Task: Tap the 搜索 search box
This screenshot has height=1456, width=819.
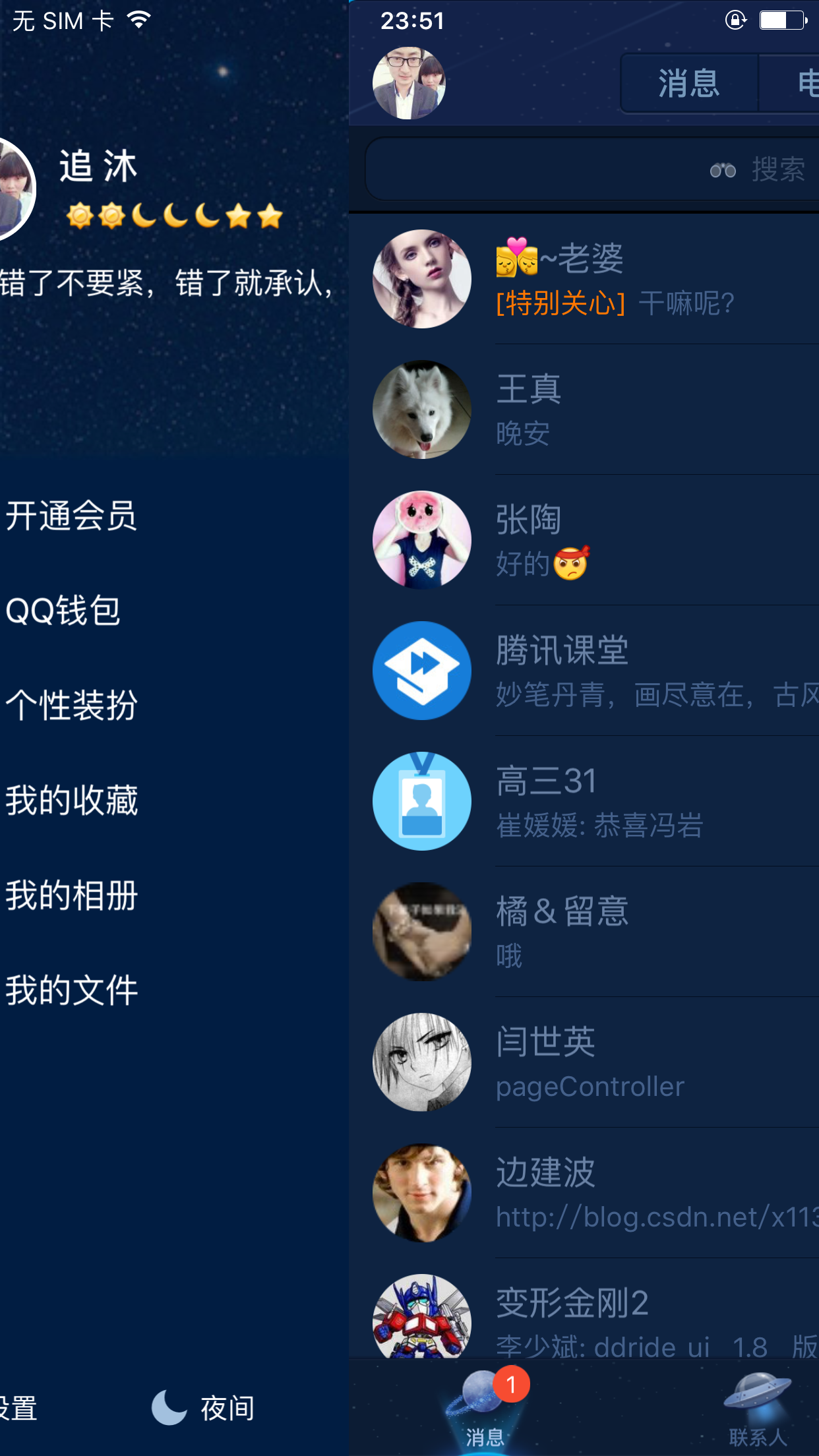Action: click(x=592, y=169)
